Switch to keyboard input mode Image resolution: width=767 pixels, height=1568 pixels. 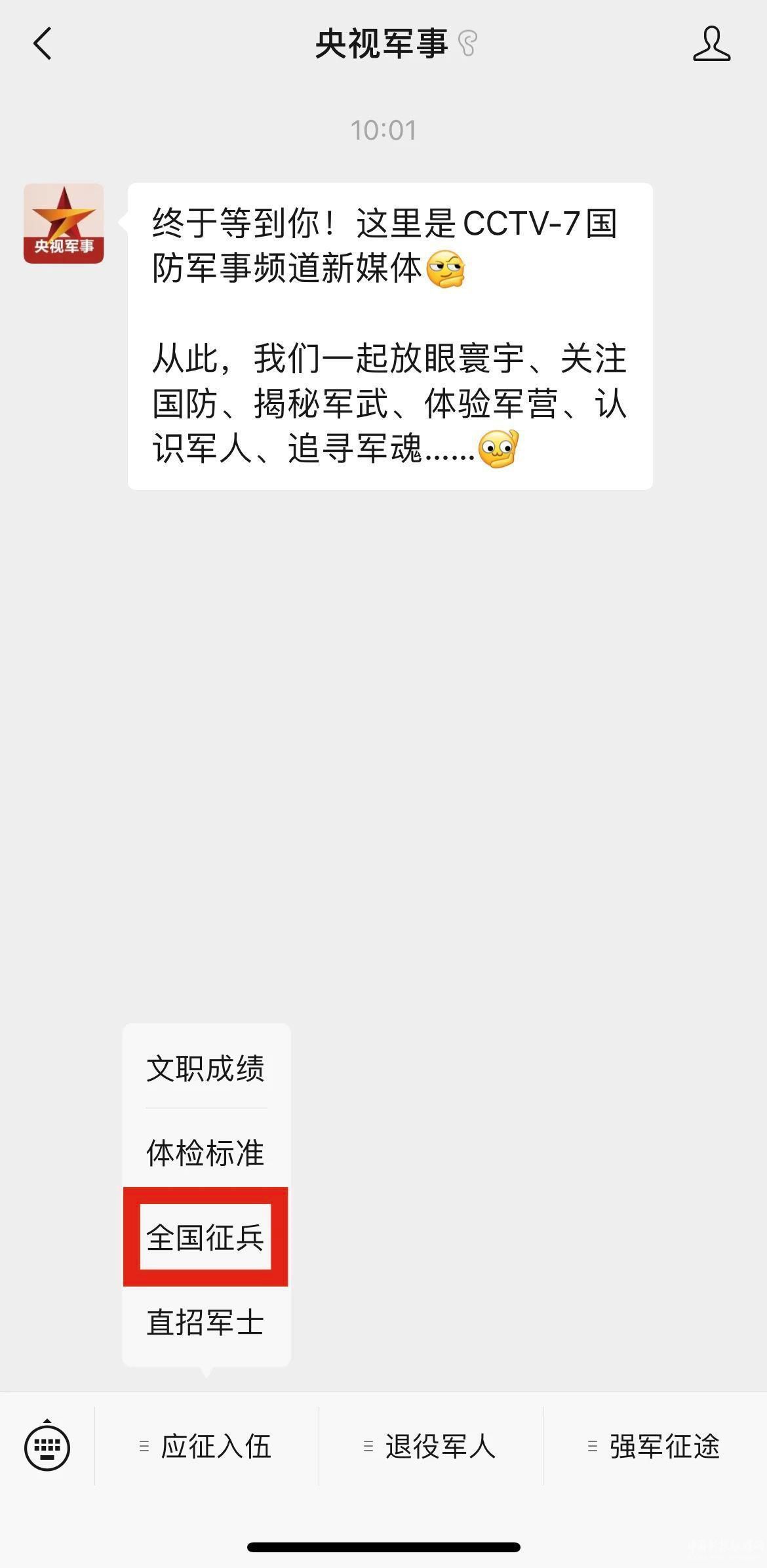47,1446
